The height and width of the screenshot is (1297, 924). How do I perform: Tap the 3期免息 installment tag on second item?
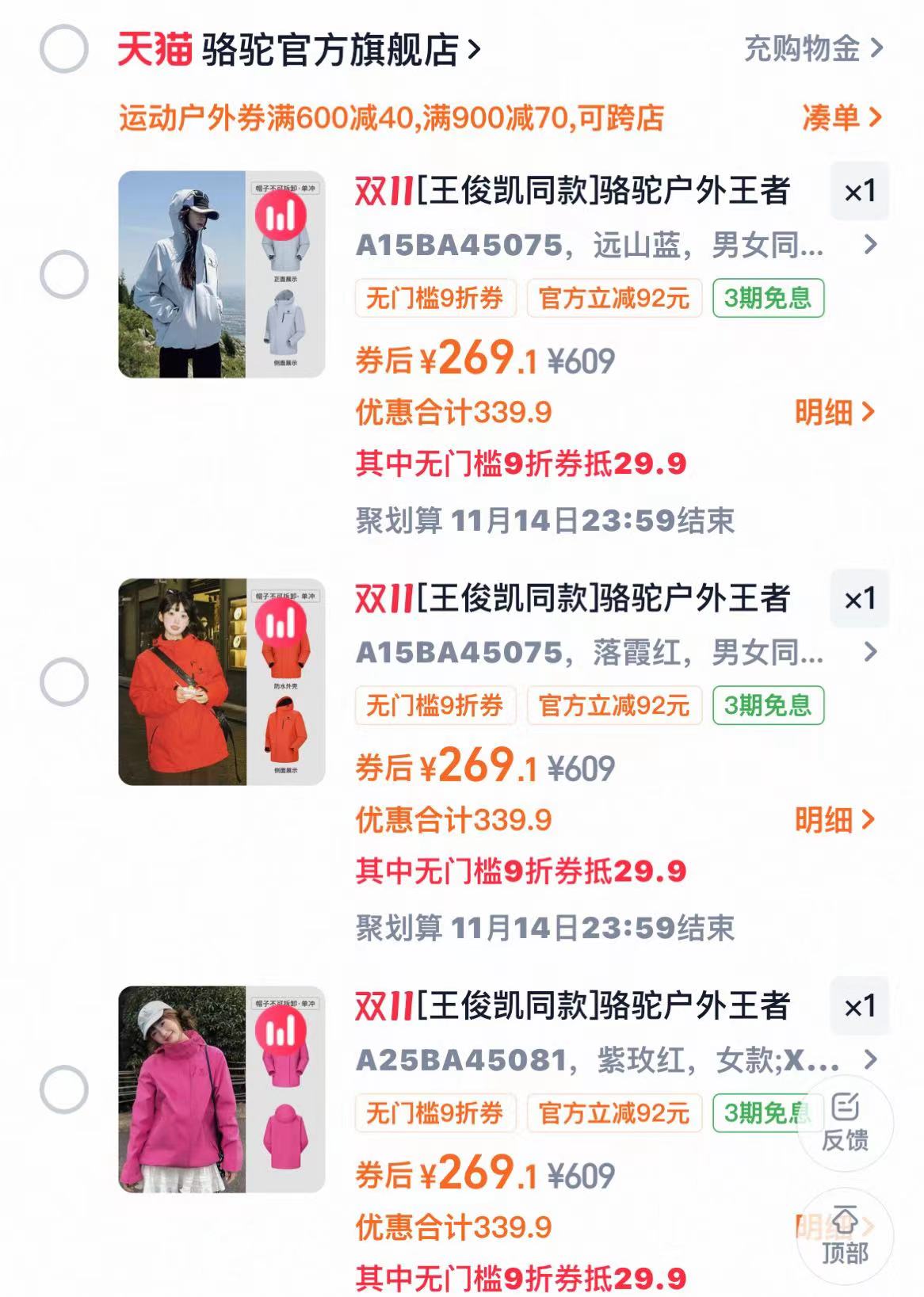(770, 704)
